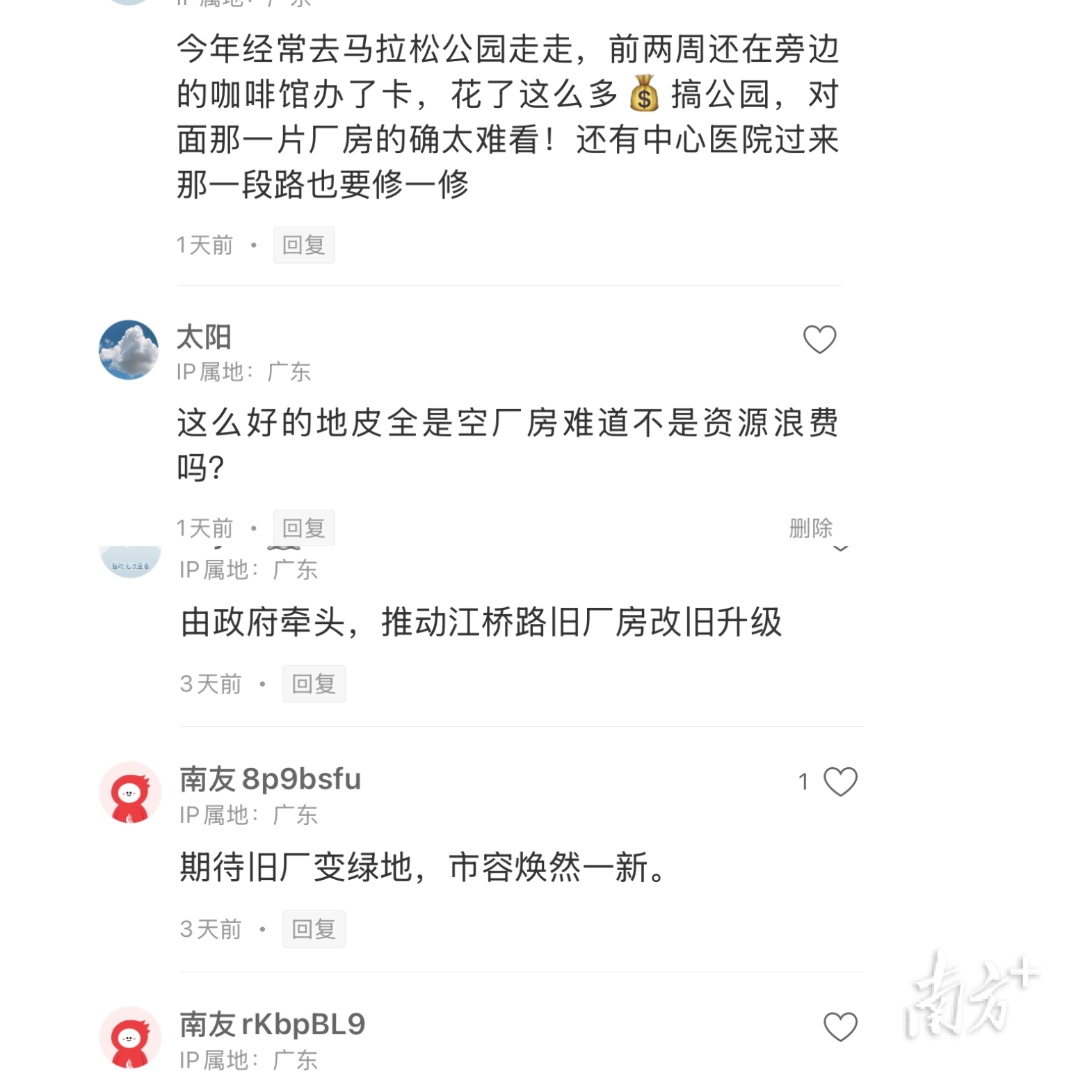Image resolution: width=1092 pixels, height=1092 pixels.
Task: Delete the comment by 太阳
Action: pyautogui.click(x=810, y=528)
